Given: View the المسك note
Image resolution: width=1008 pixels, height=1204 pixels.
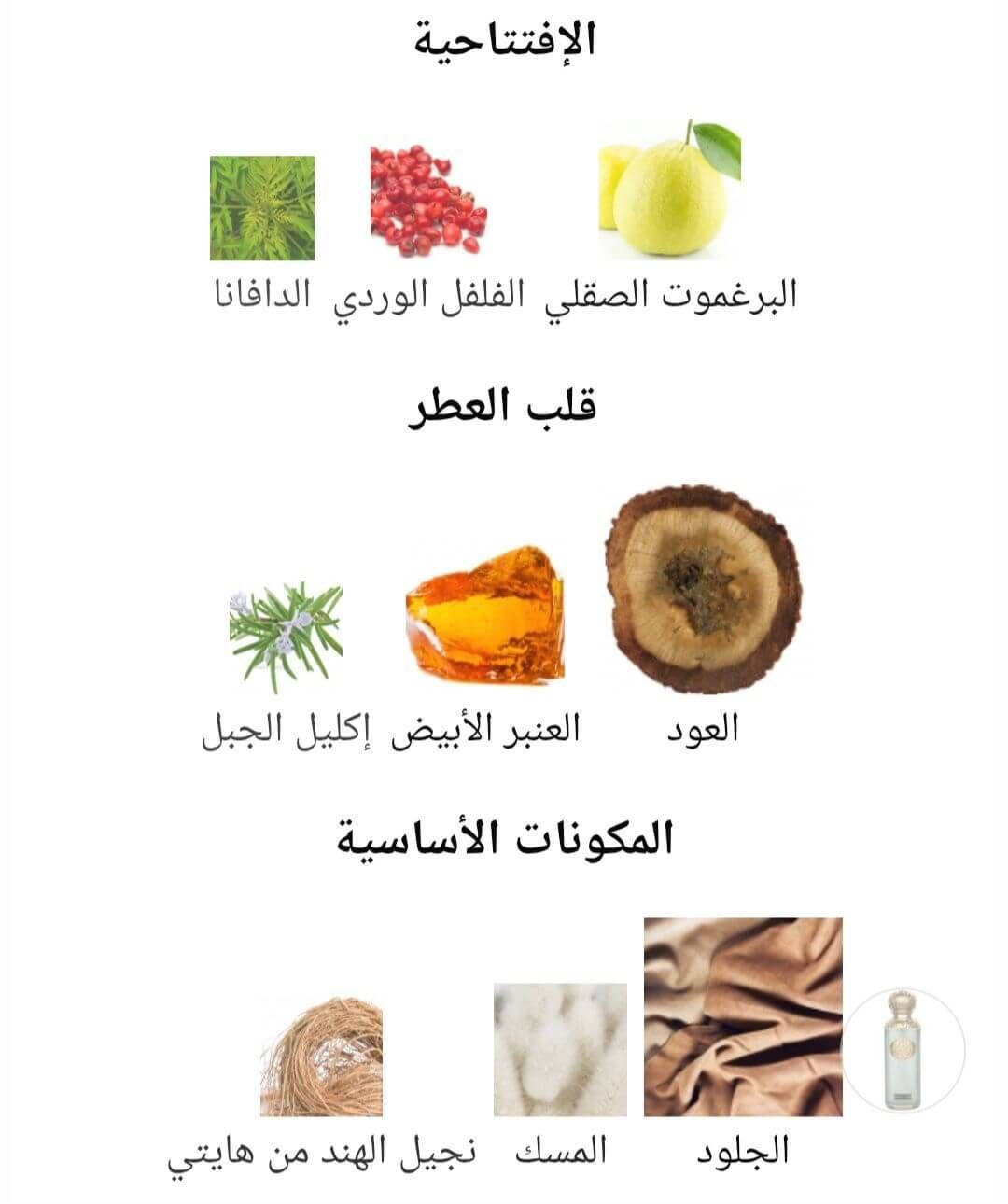Looking at the screenshot, I should [560, 1050].
